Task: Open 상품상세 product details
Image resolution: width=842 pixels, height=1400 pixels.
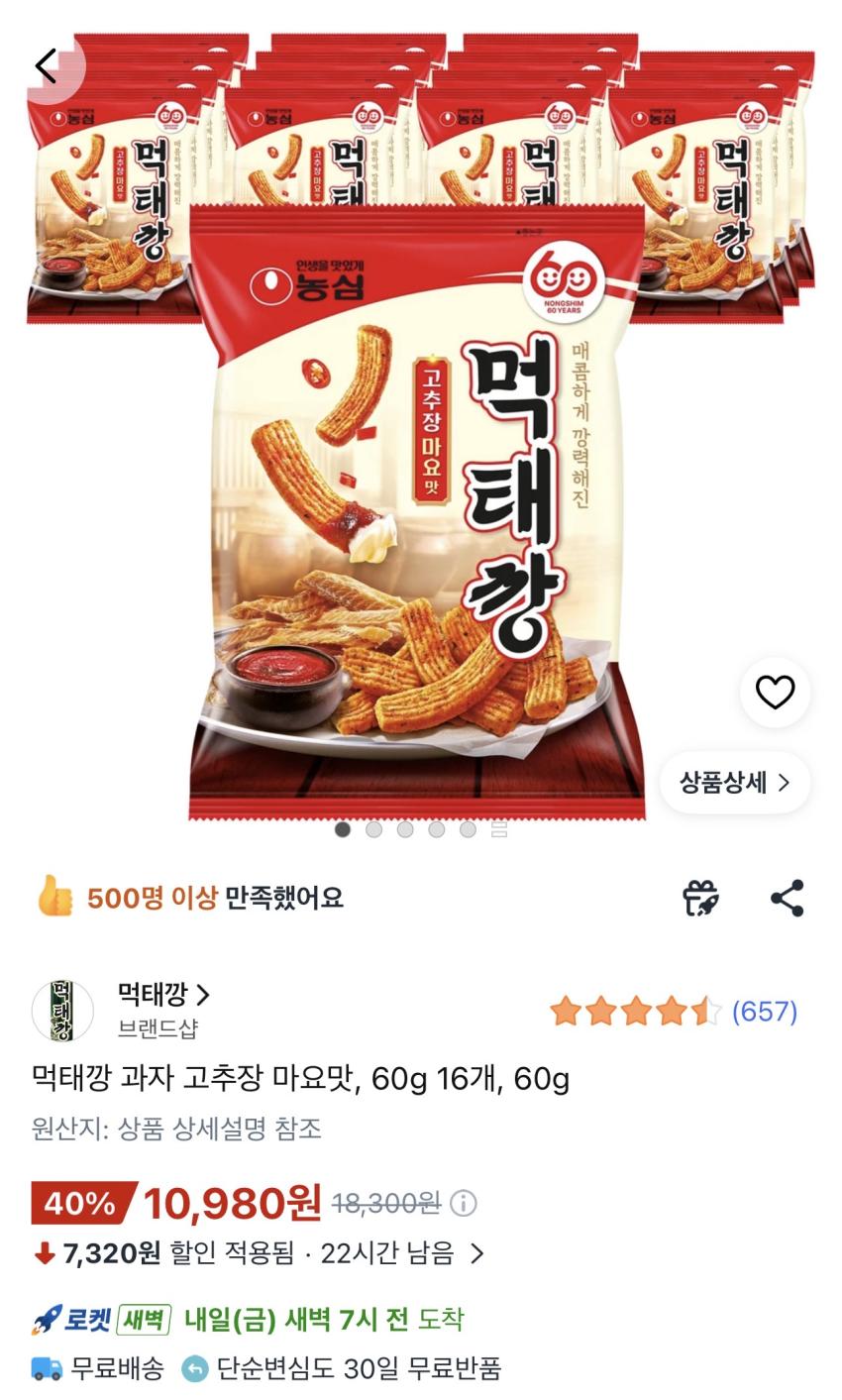Action: 734,783
